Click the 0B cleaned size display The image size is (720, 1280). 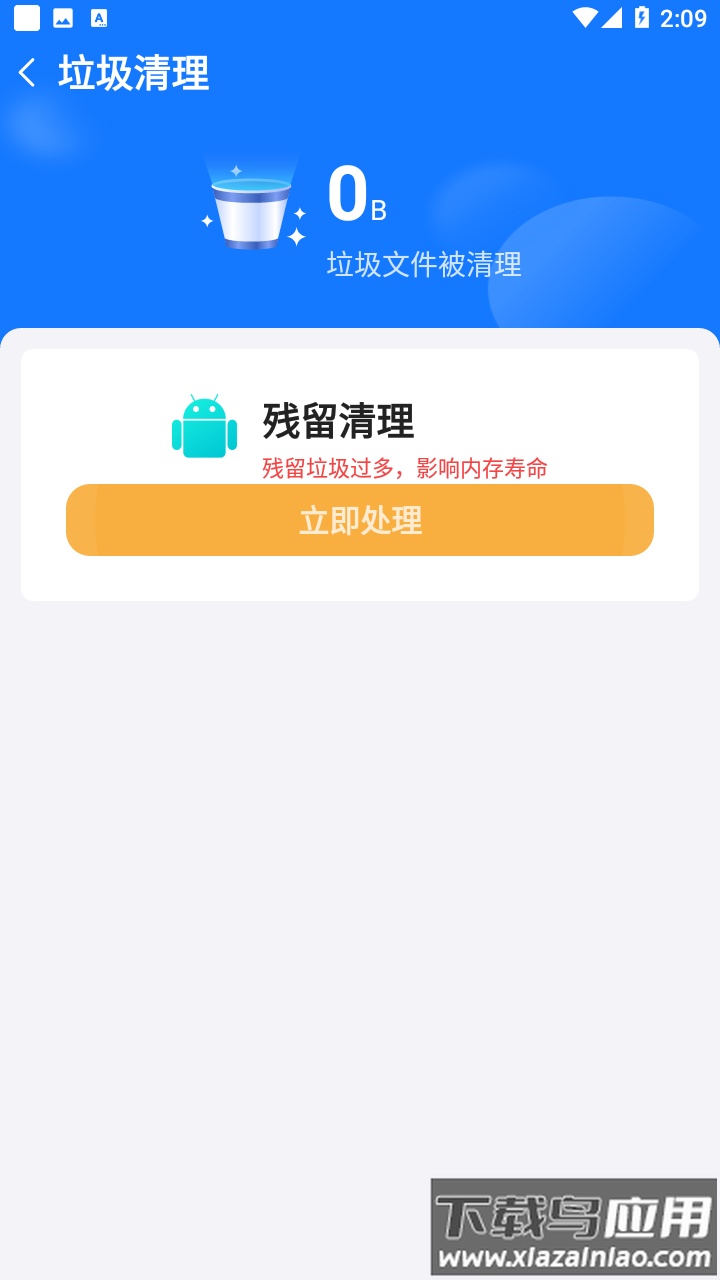[355, 198]
